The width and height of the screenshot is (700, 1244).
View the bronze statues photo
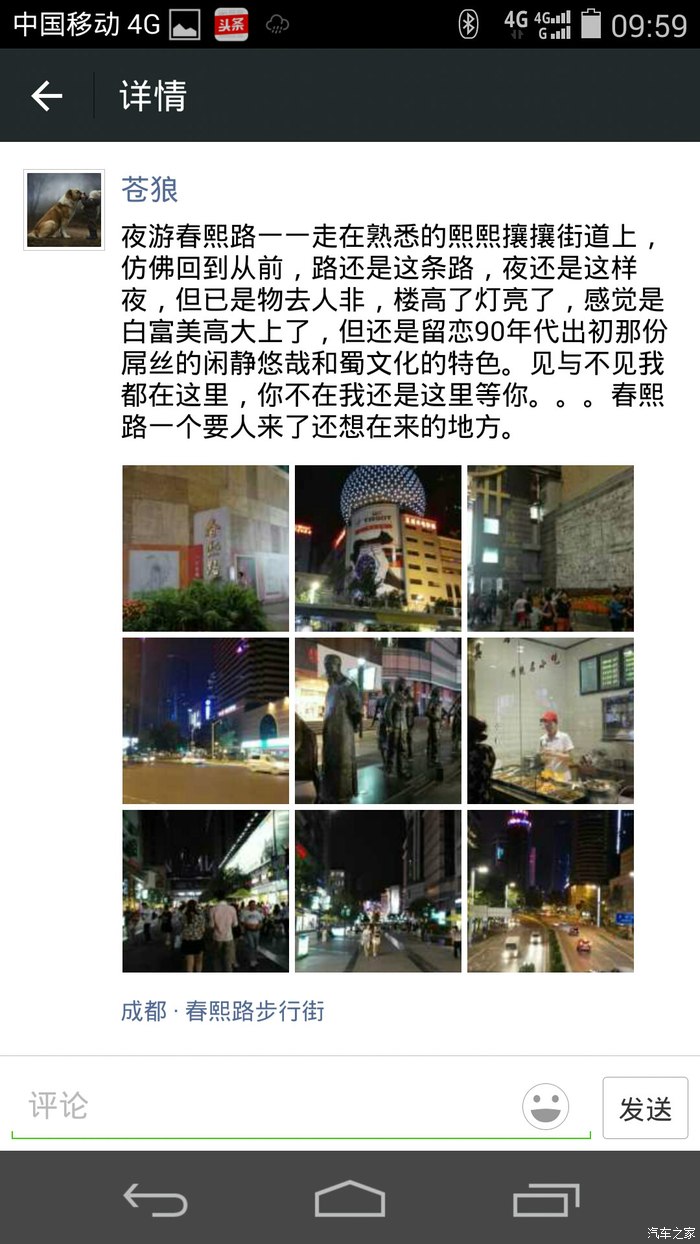click(x=378, y=720)
